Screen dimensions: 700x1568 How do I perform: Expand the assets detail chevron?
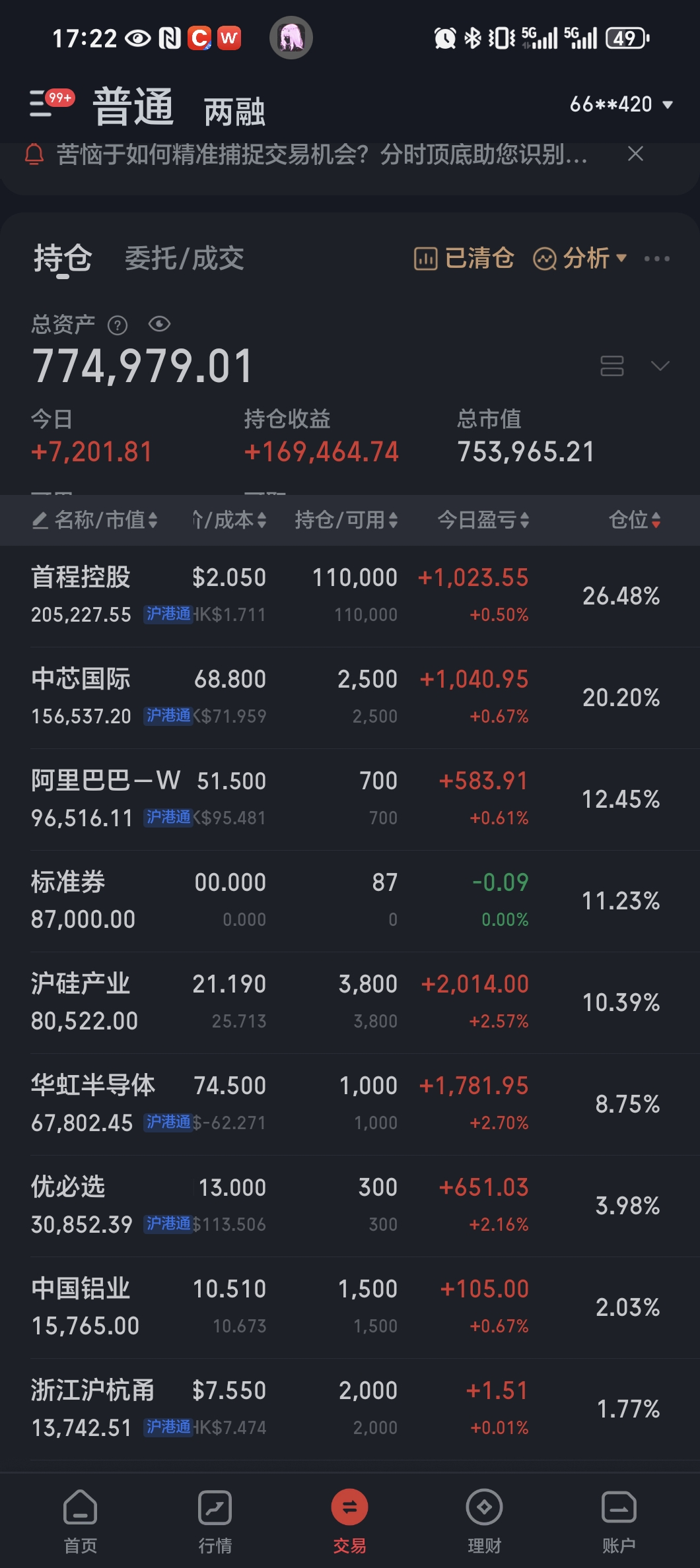click(x=660, y=366)
